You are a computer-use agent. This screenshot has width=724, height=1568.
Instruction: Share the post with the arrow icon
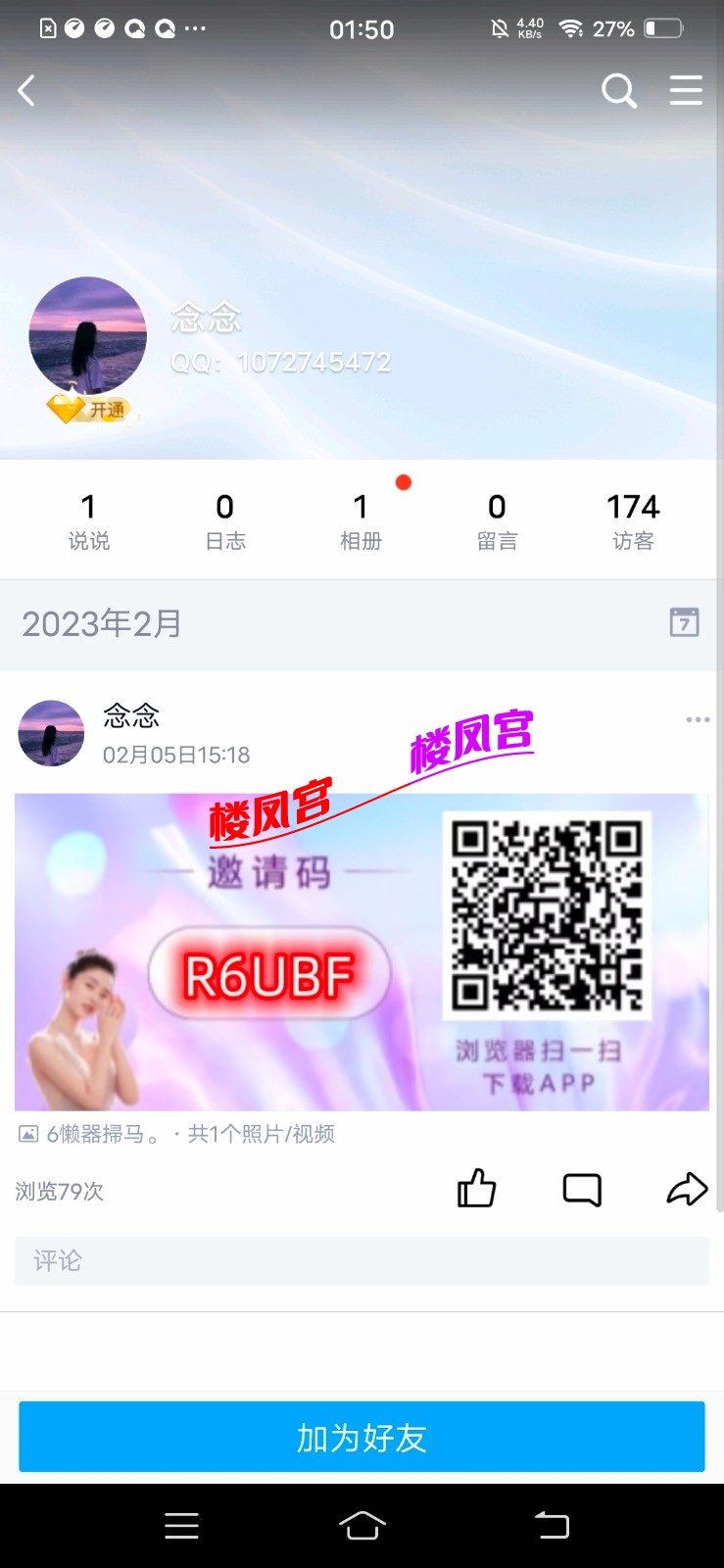tap(689, 1189)
